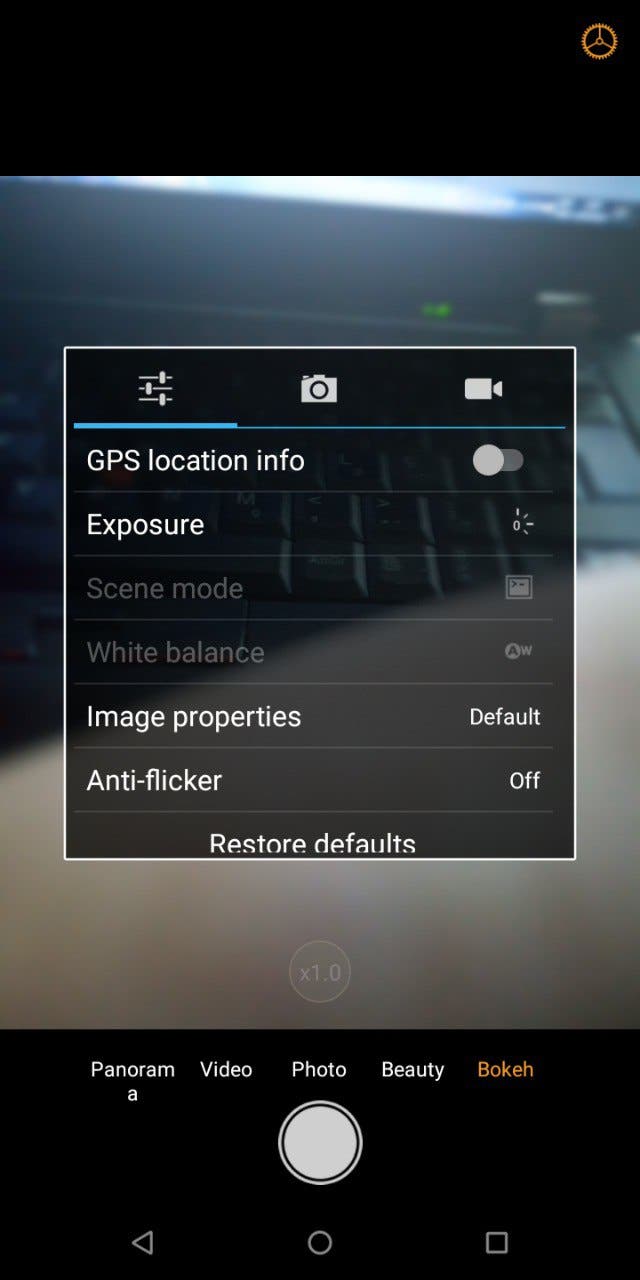The height and width of the screenshot is (1280, 640).
Task: Open recent apps from navigation bar
Action: click(497, 1242)
